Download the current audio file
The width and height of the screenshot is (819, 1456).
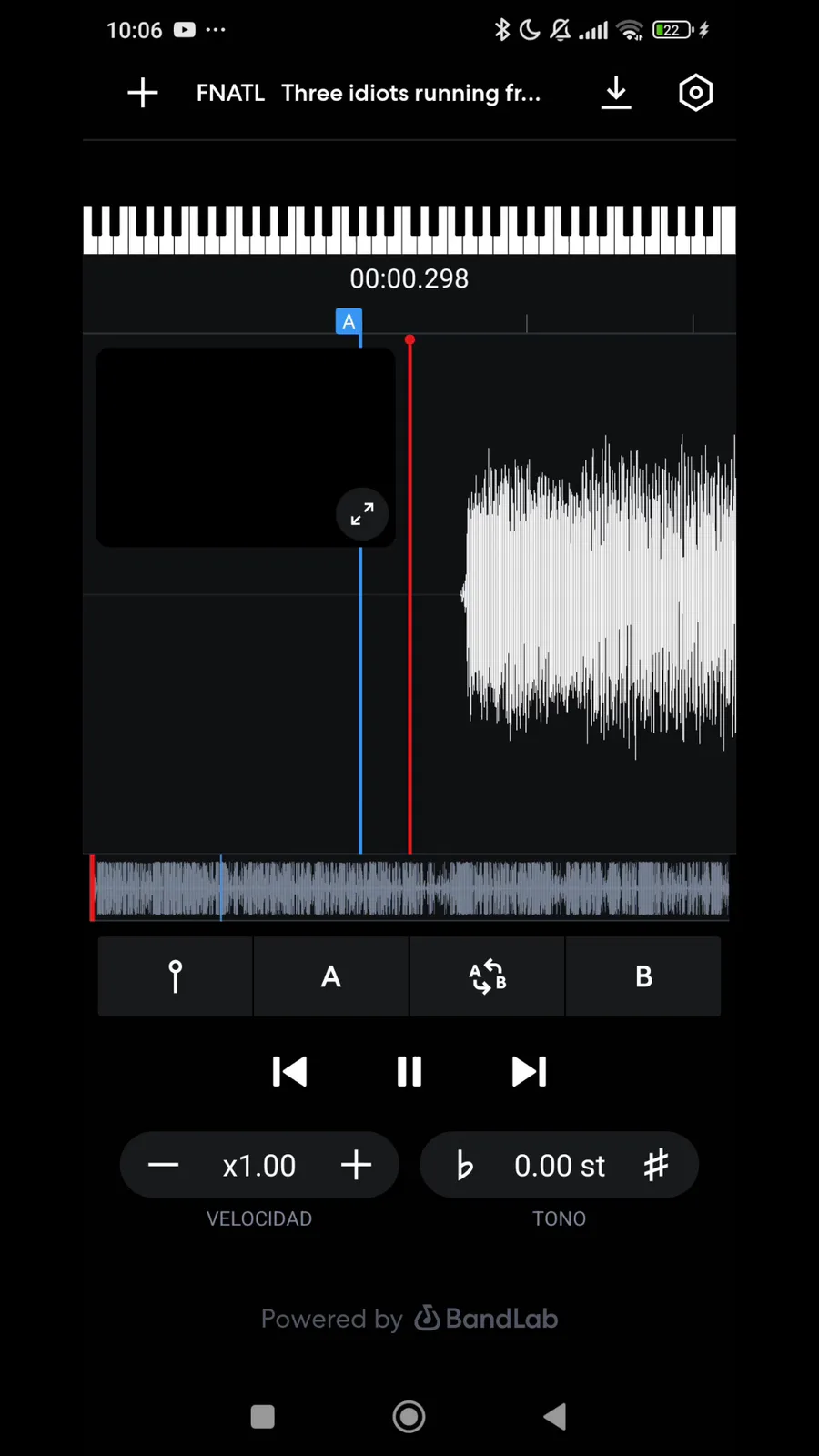pyautogui.click(x=616, y=93)
